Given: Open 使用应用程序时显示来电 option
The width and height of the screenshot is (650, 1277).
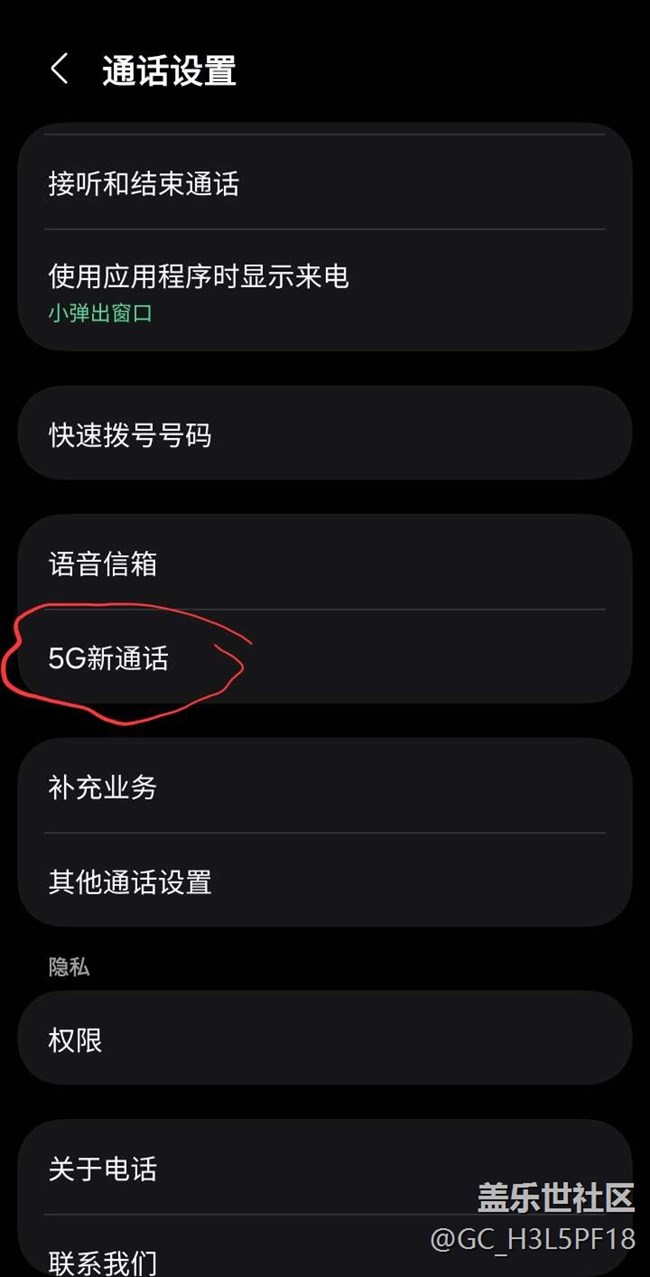Looking at the screenshot, I should pyautogui.click(x=324, y=291).
